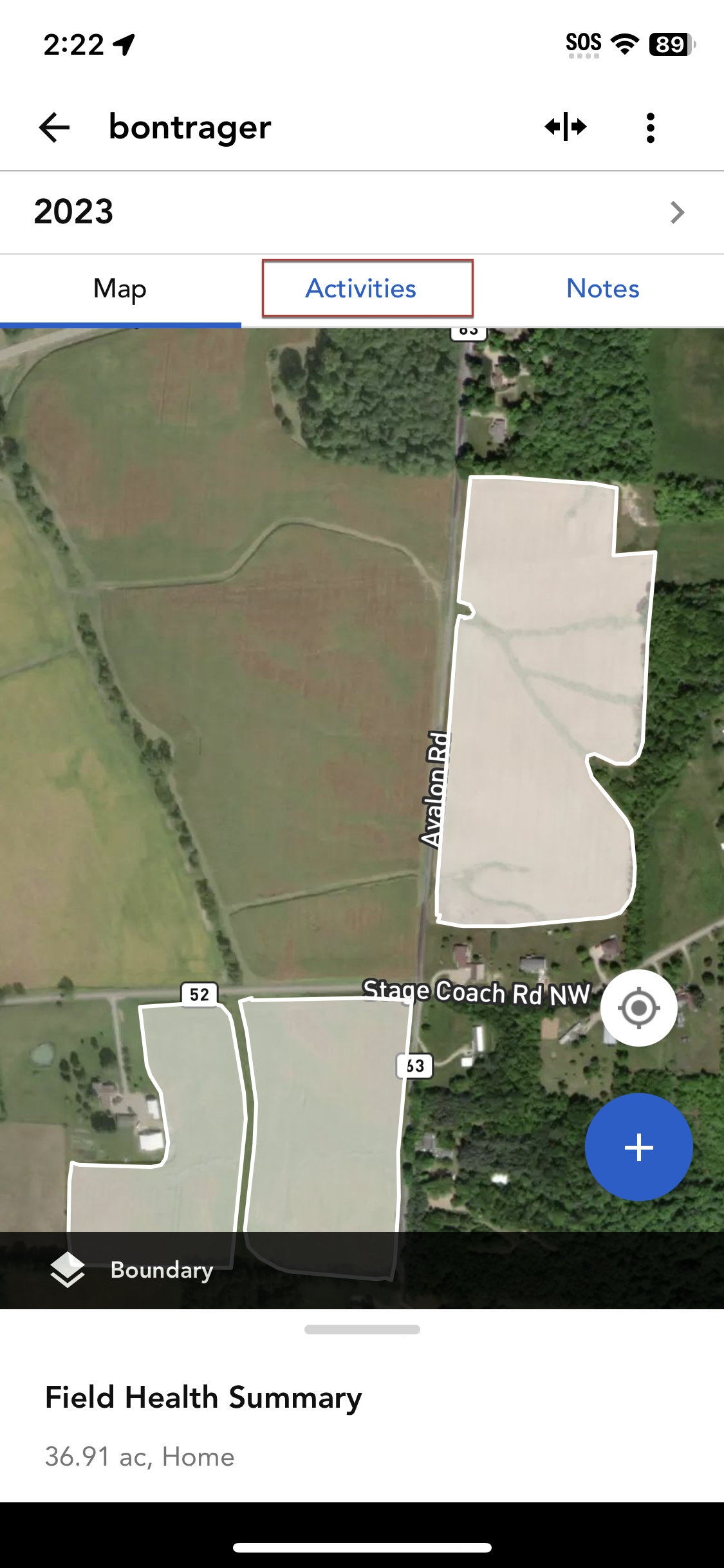Open the compare split-view icon
Viewport: 724px width, 1568px height.
(565, 127)
